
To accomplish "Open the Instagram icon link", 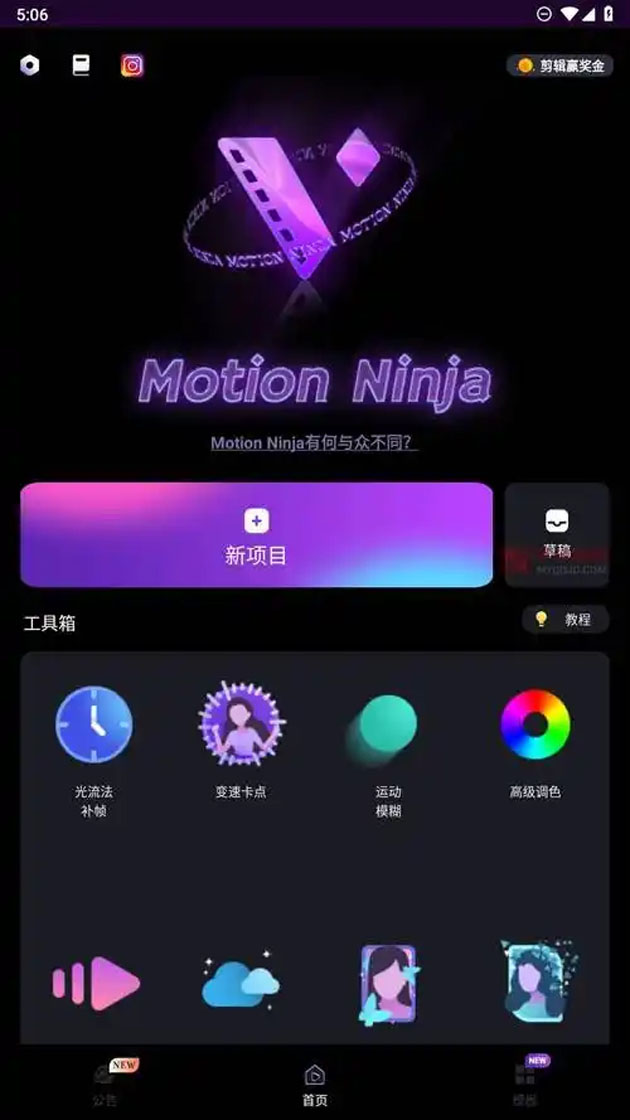I will point(132,66).
